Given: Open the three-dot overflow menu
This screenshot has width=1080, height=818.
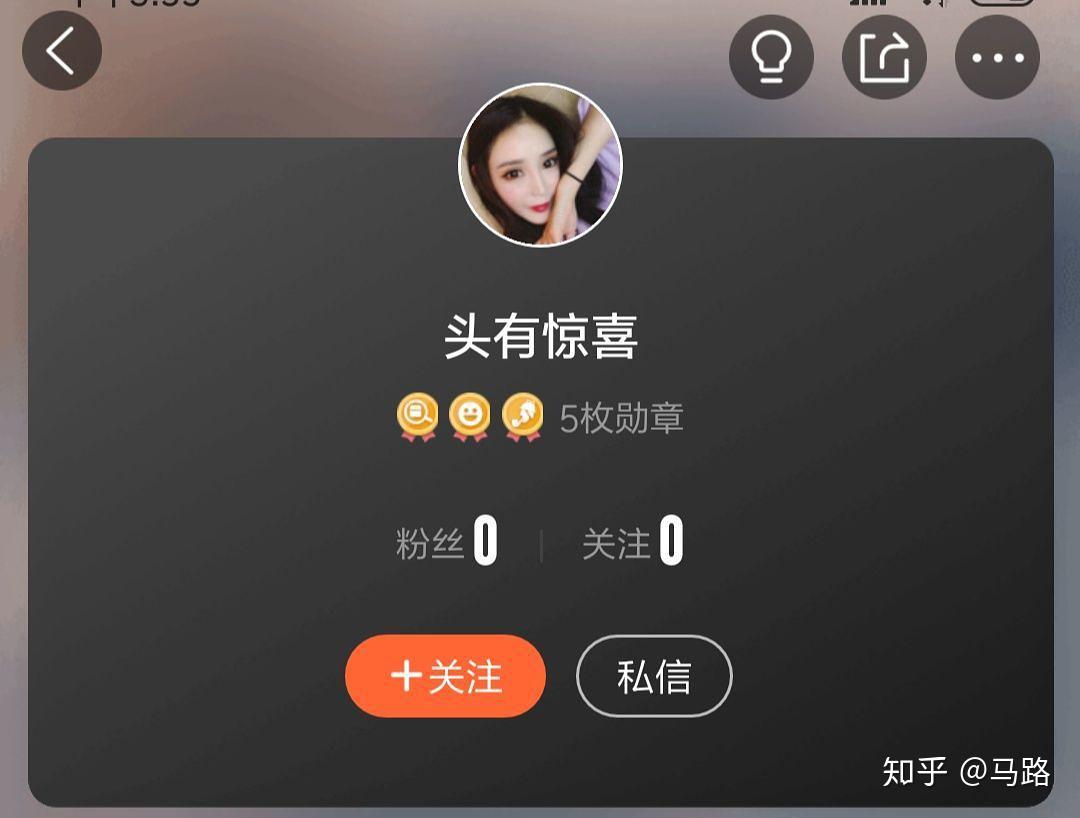Looking at the screenshot, I should tap(997, 58).
